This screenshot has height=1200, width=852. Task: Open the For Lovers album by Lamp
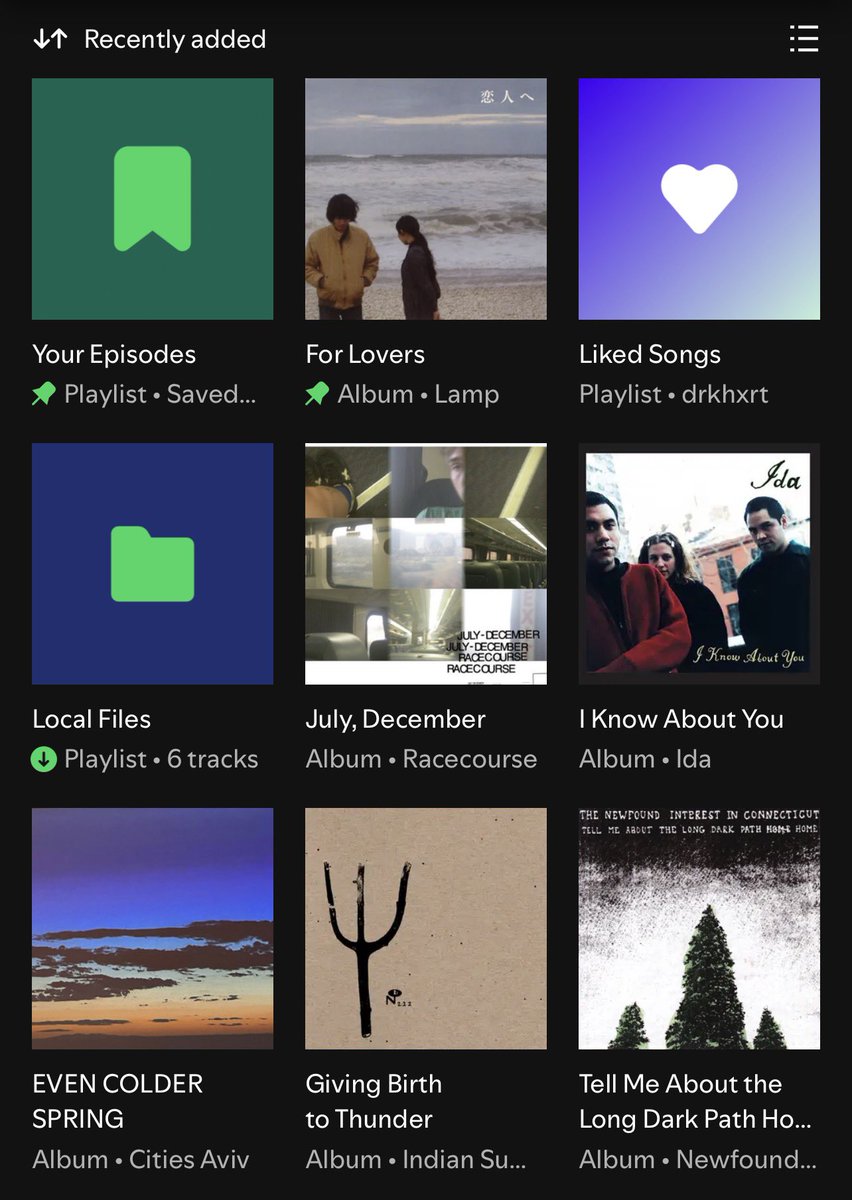click(x=425, y=199)
